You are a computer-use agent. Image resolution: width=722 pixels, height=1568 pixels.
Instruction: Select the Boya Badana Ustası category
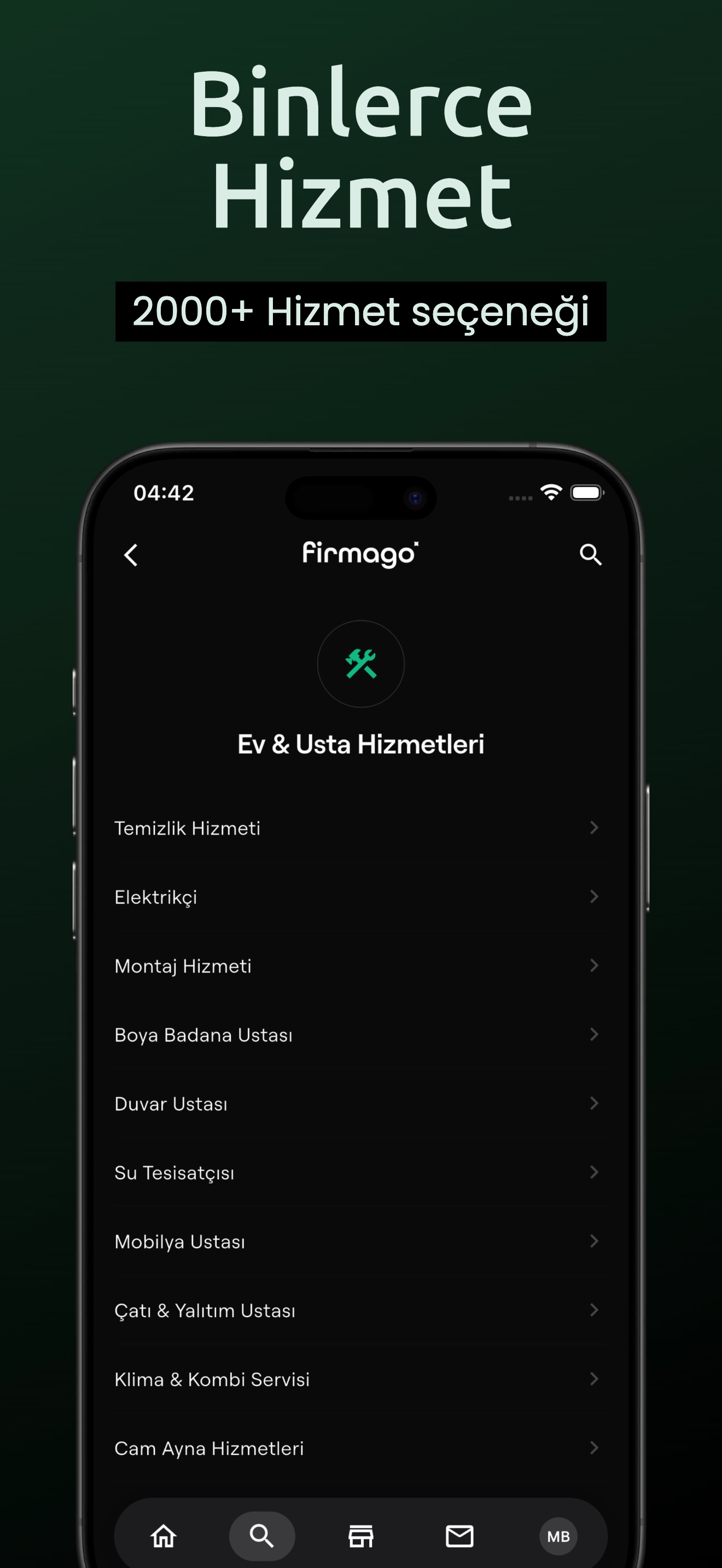pos(205,1035)
